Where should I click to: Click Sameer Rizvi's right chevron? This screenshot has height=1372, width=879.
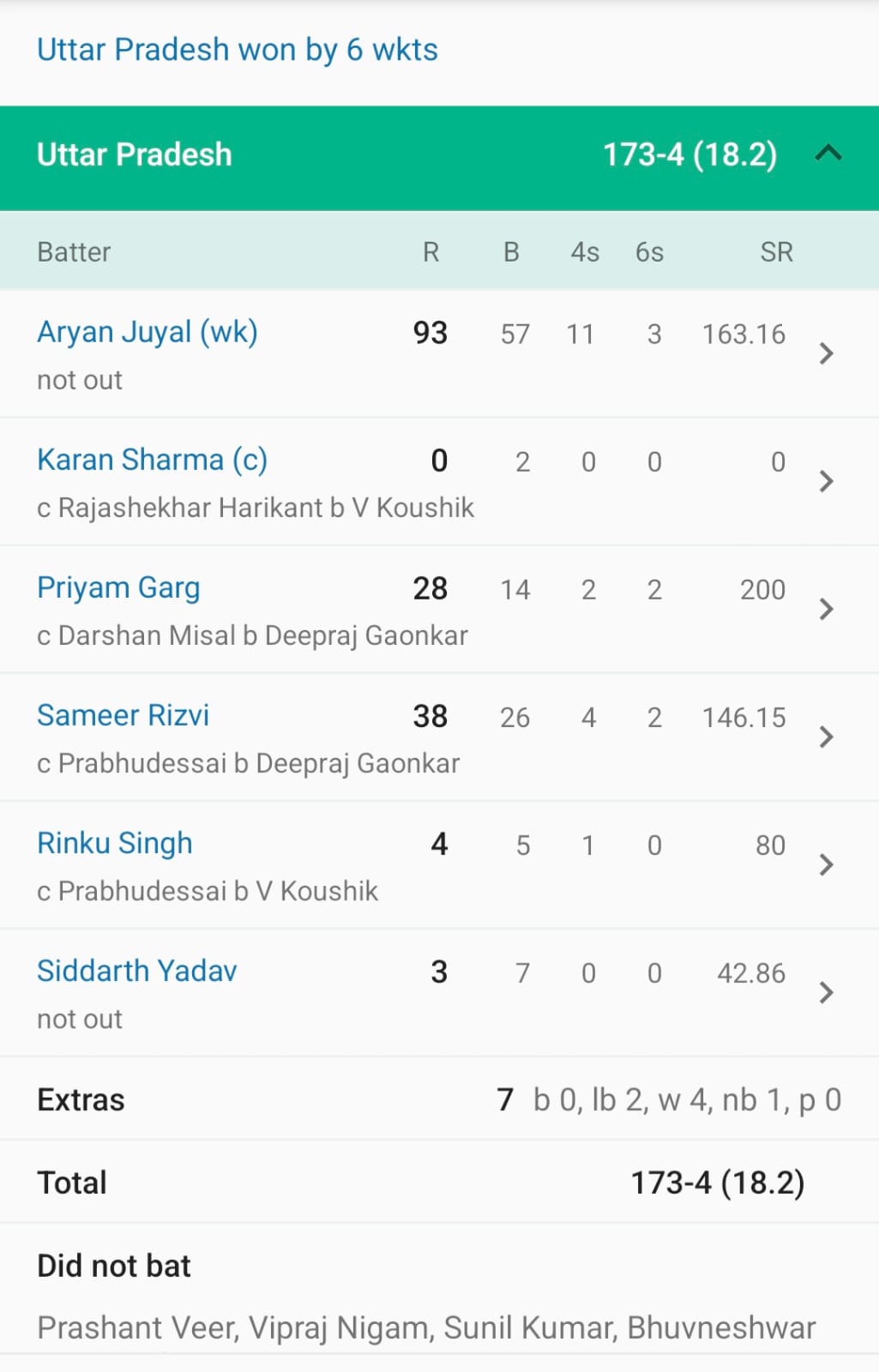pos(826,737)
